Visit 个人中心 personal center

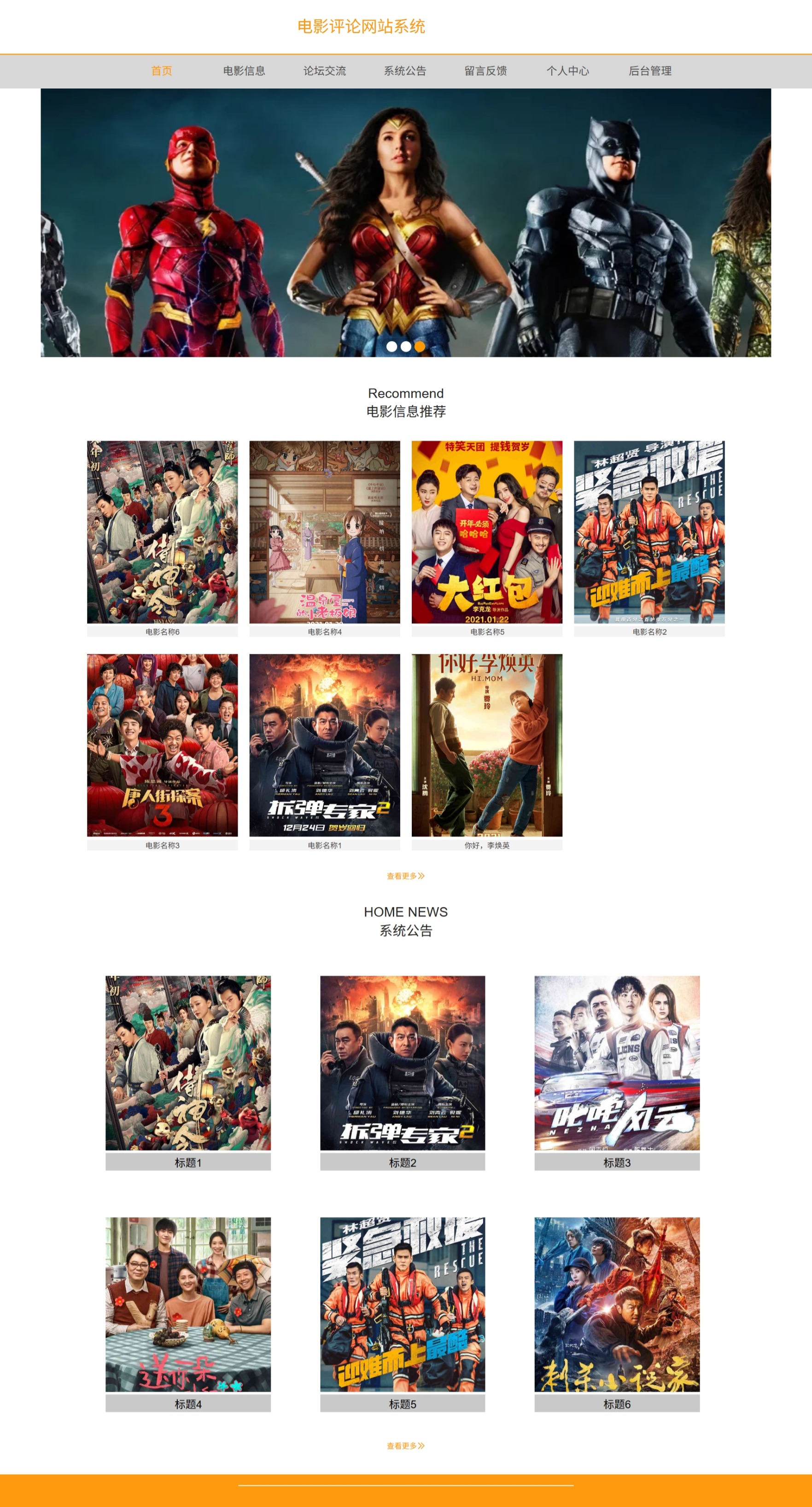pos(567,71)
